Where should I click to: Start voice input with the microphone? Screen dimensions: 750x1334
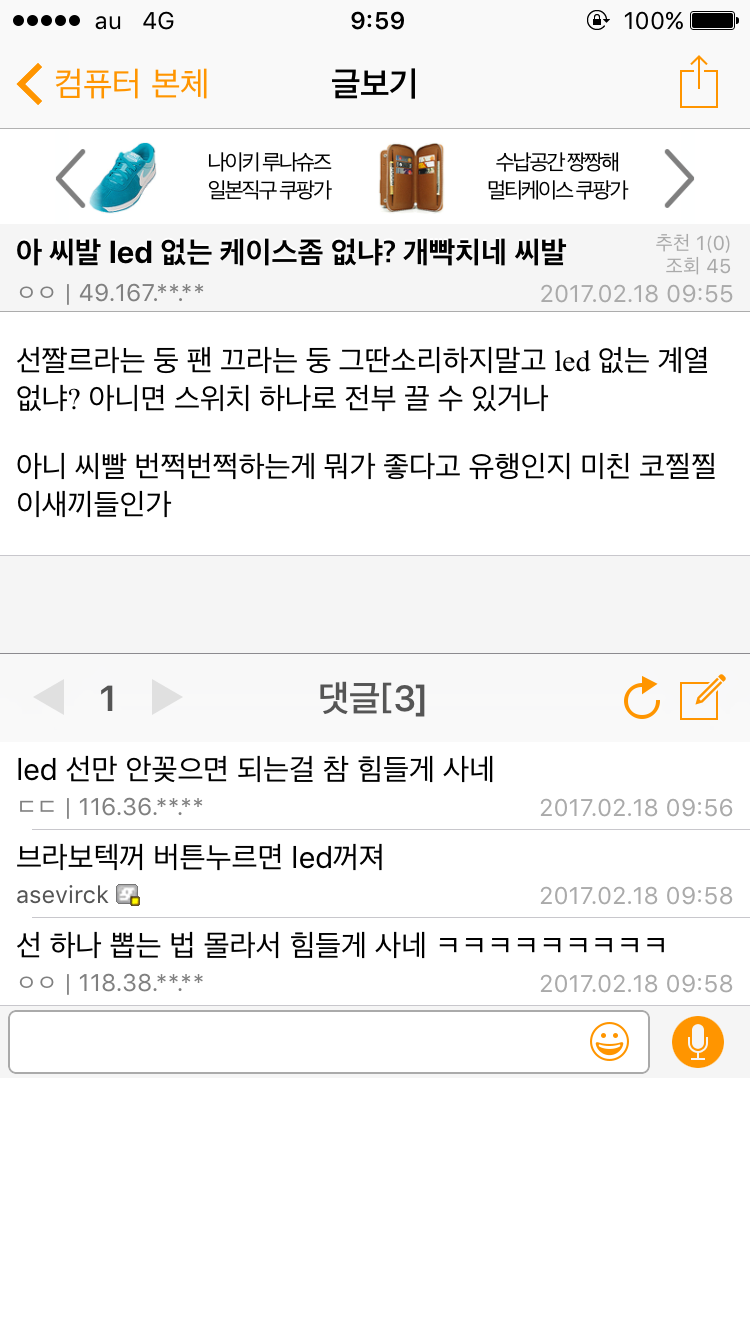click(697, 1042)
